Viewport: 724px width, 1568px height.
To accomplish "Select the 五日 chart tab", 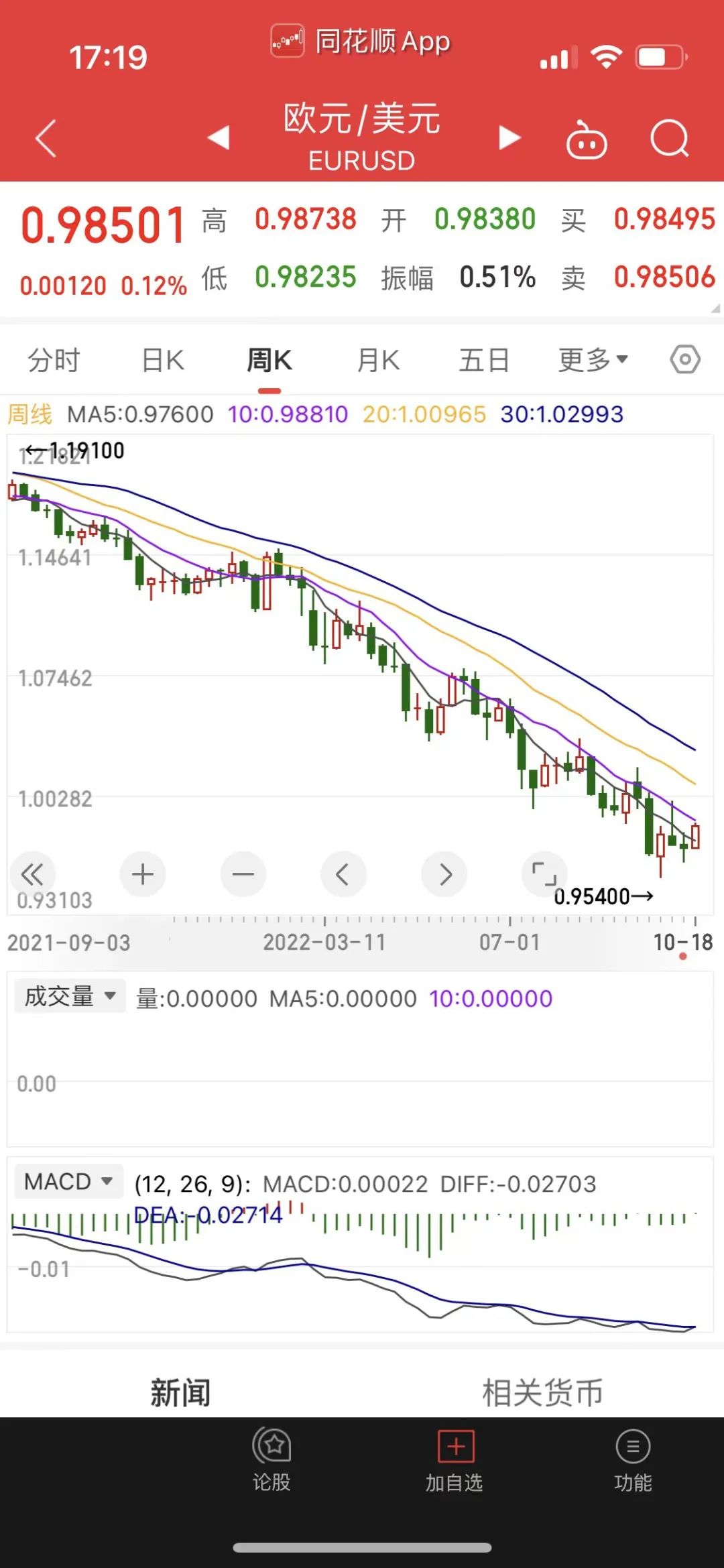I will pyautogui.click(x=484, y=360).
